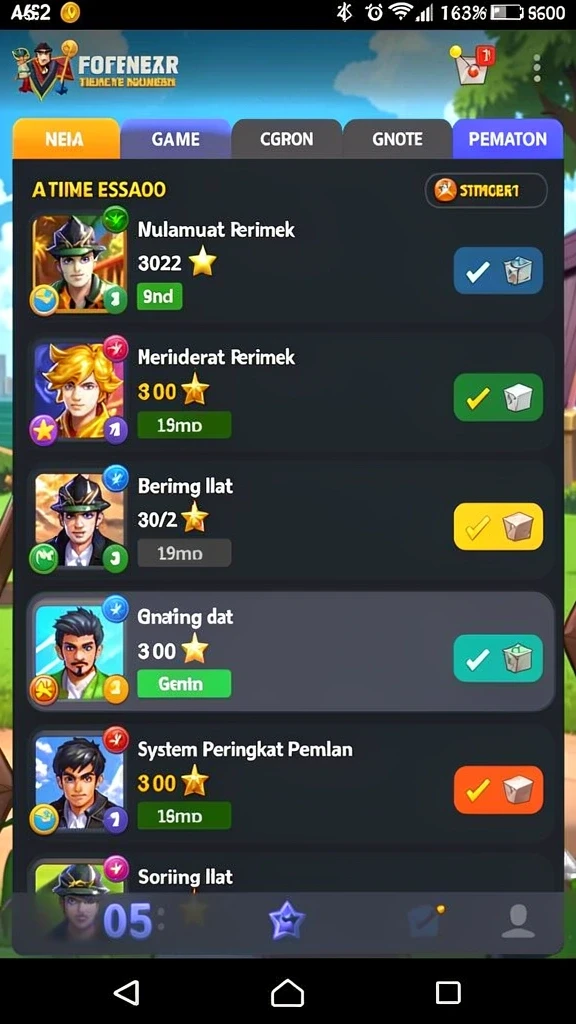Switch to the GAME tab

[175, 138]
